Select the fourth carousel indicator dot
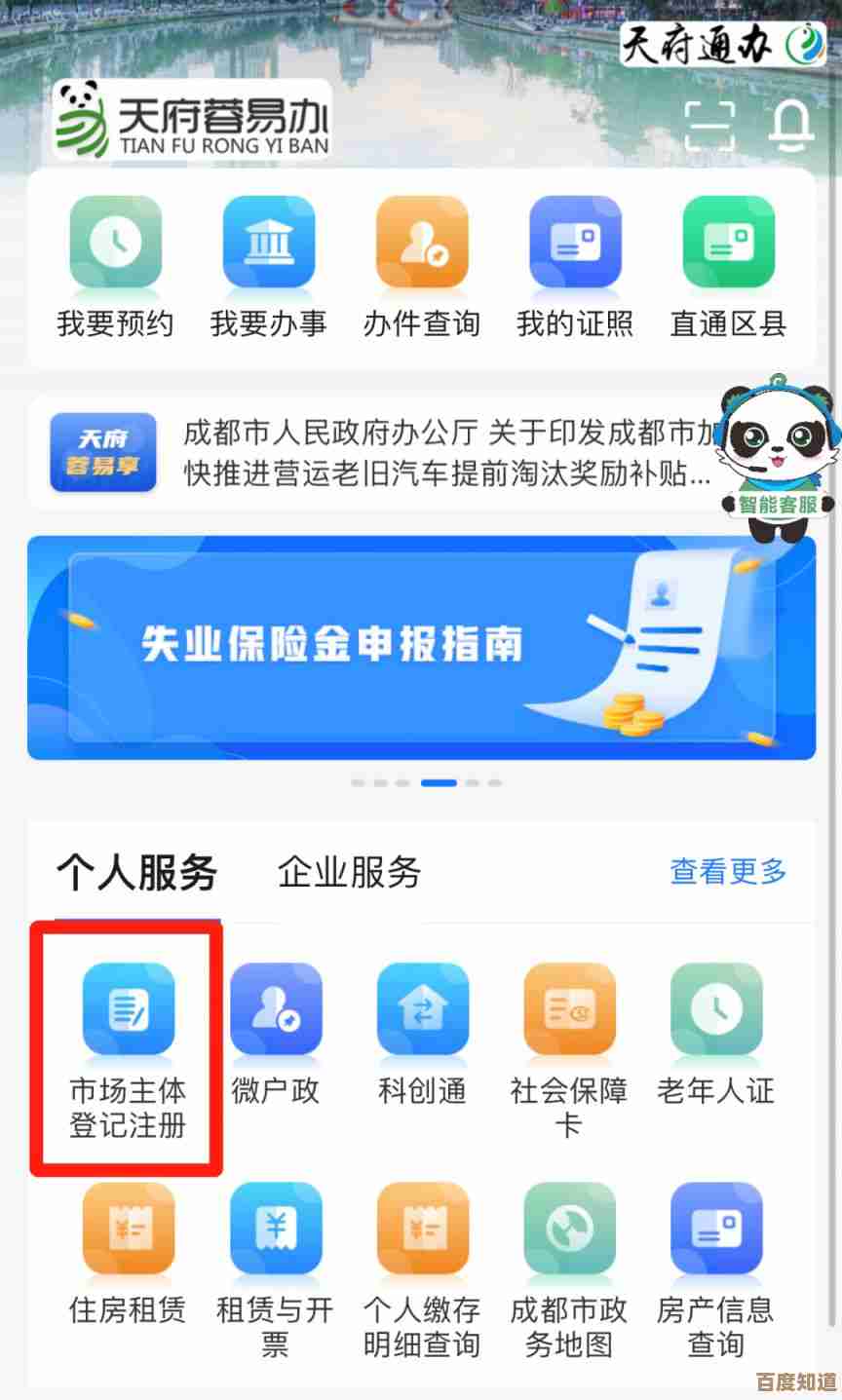842x1400 pixels. [440, 782]
